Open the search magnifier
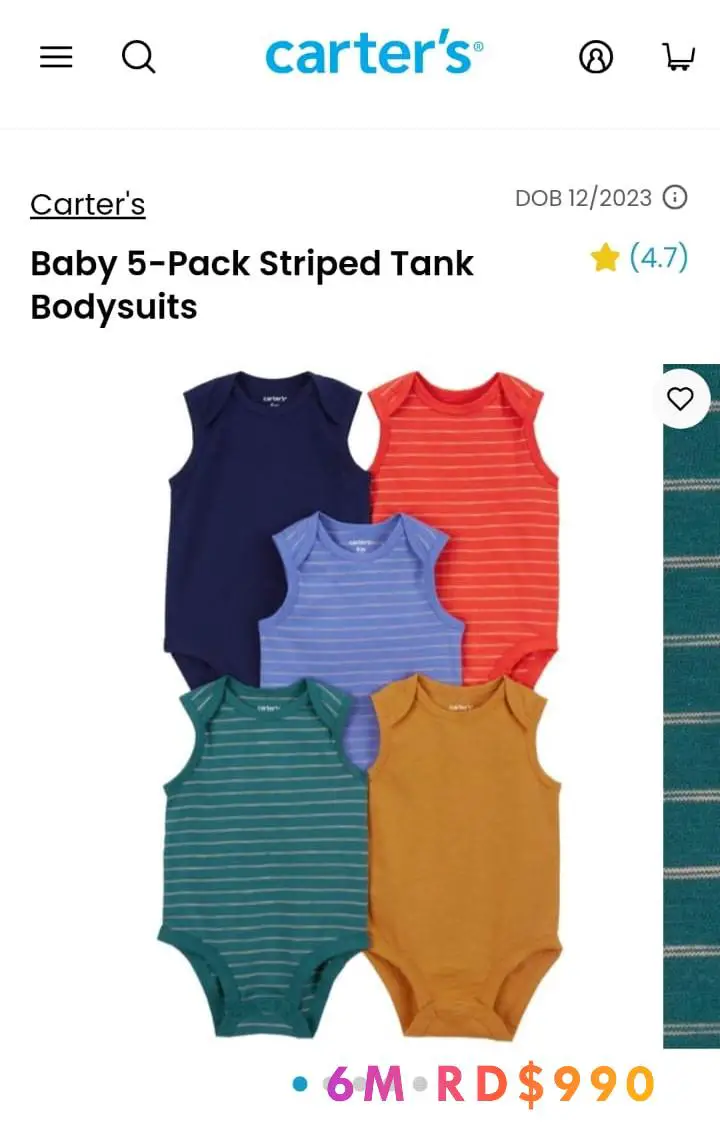The height and width of the screenshot is (1147, 720). pos(138,57)
